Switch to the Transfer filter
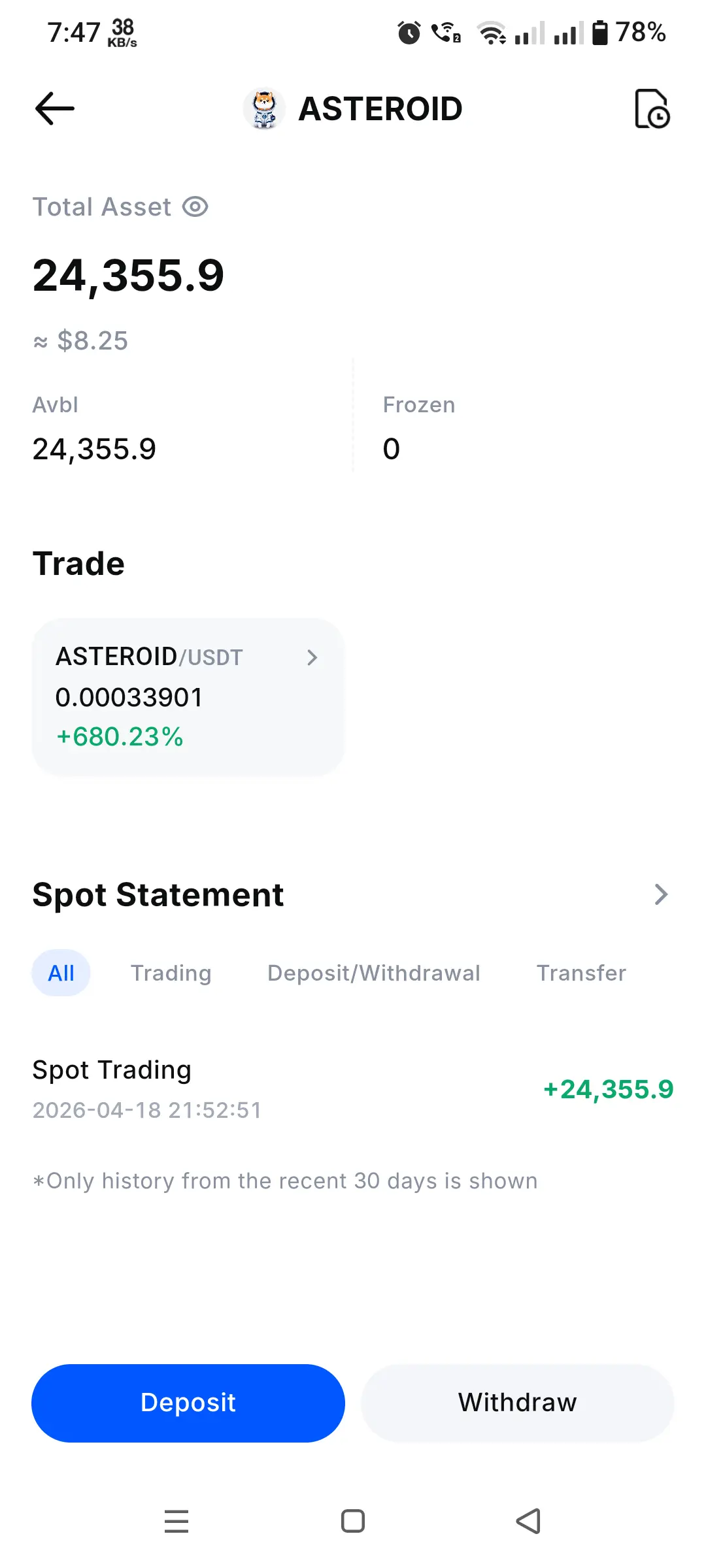Image resolution: width=706 pixels, height=1568 pixels. click(x=581, y=973)
